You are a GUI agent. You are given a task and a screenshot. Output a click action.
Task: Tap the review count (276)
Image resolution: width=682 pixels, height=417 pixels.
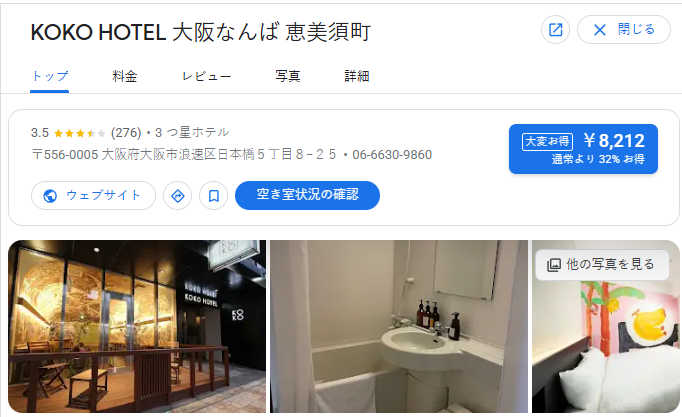(x=126, y=132)
